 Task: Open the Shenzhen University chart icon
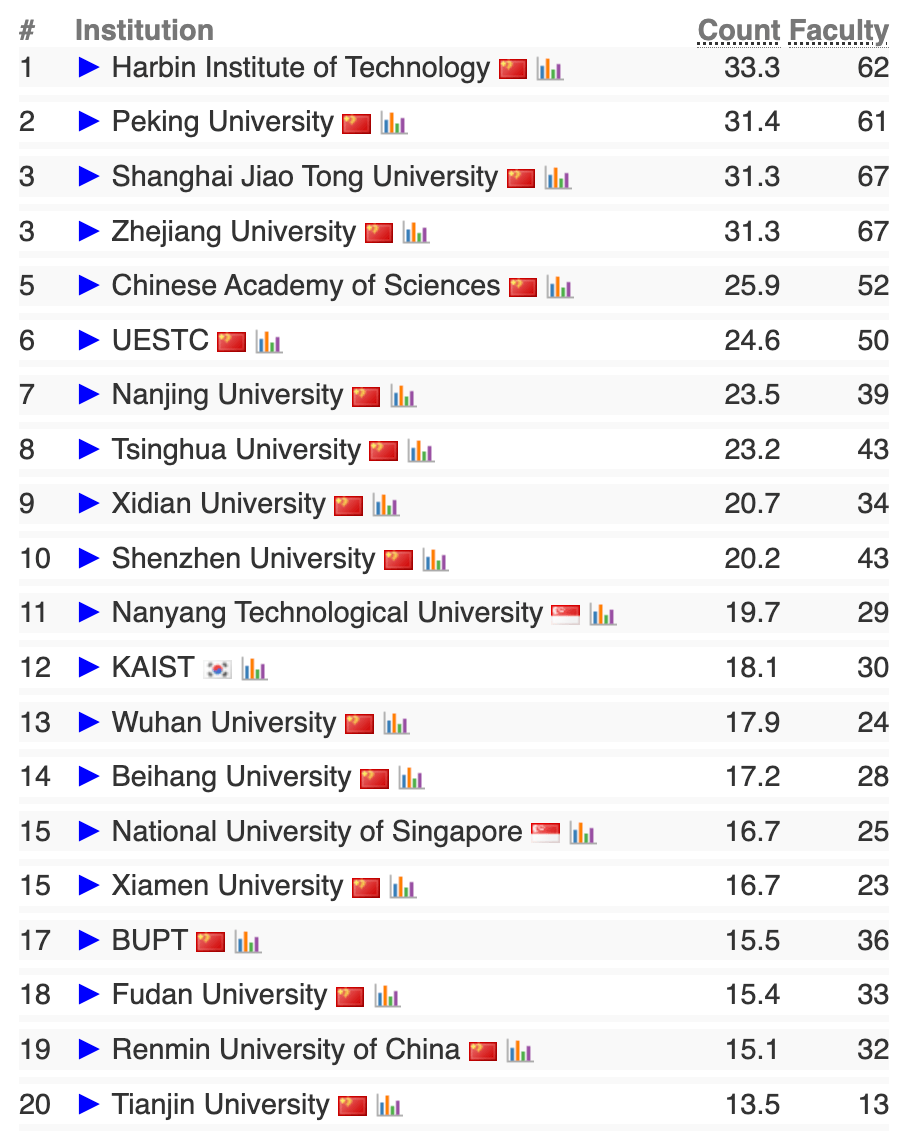point(435,559)
